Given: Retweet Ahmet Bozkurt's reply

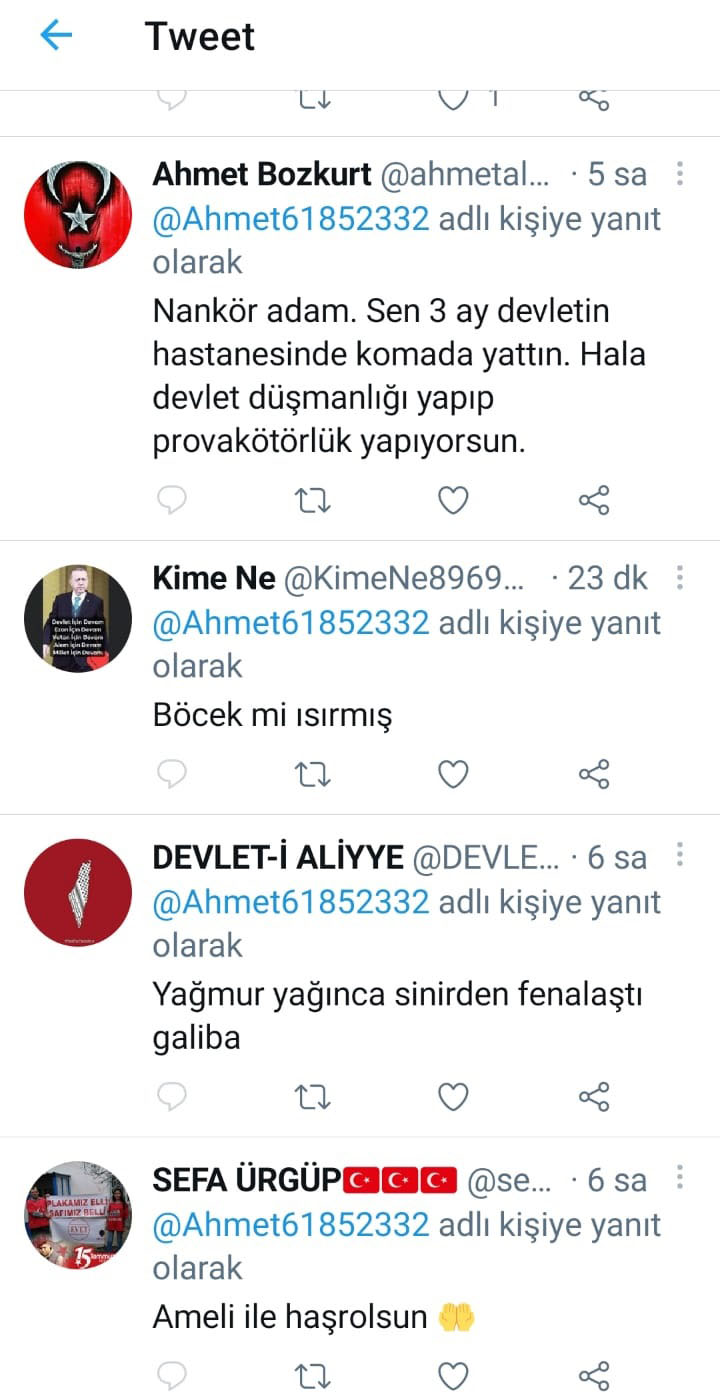Looking at the screenshot, I should [314, 499].
